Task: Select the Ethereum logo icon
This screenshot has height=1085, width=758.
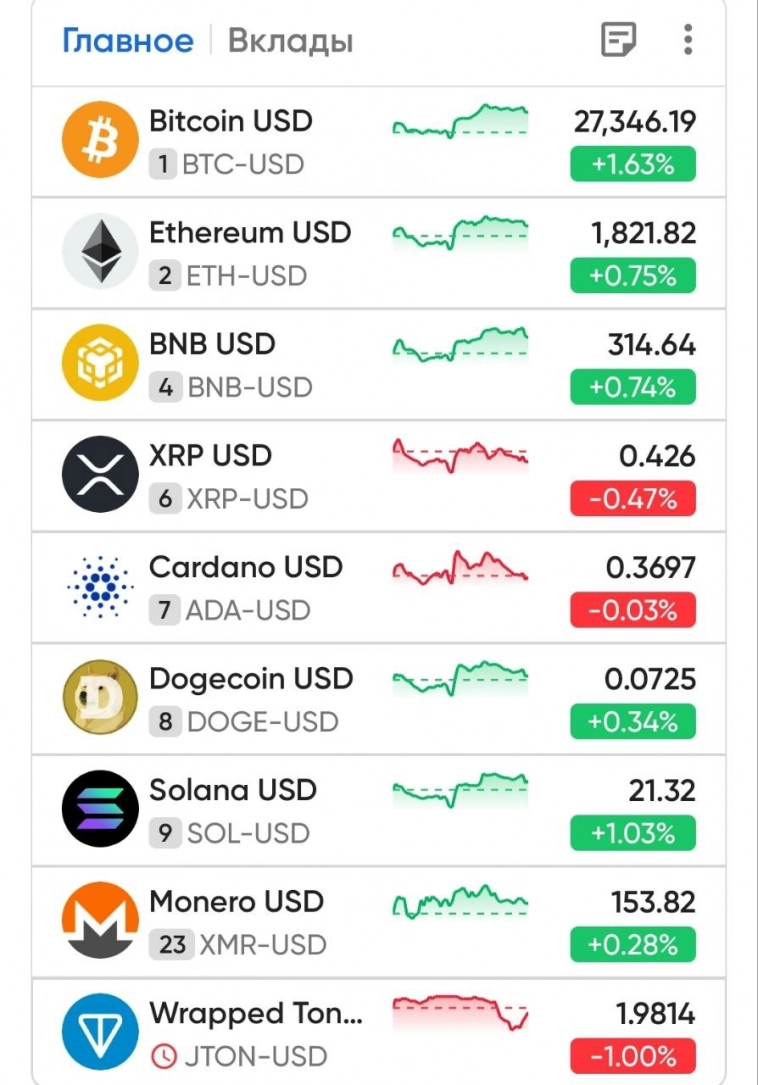Action: pos(99,250)
